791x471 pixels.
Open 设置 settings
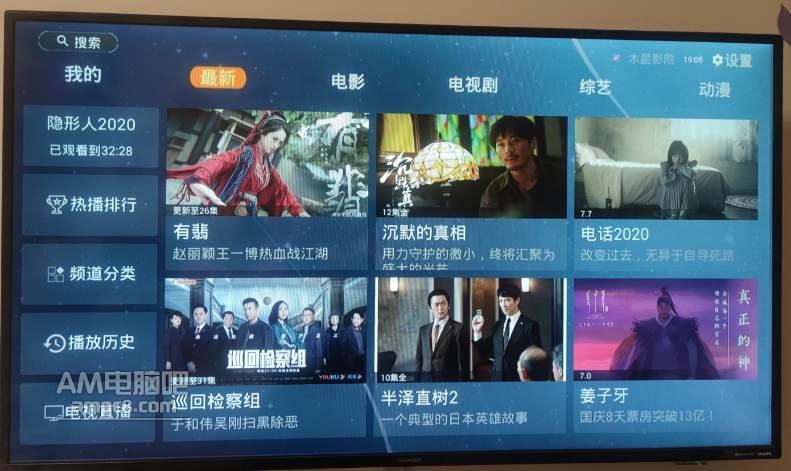coord(731,61)
